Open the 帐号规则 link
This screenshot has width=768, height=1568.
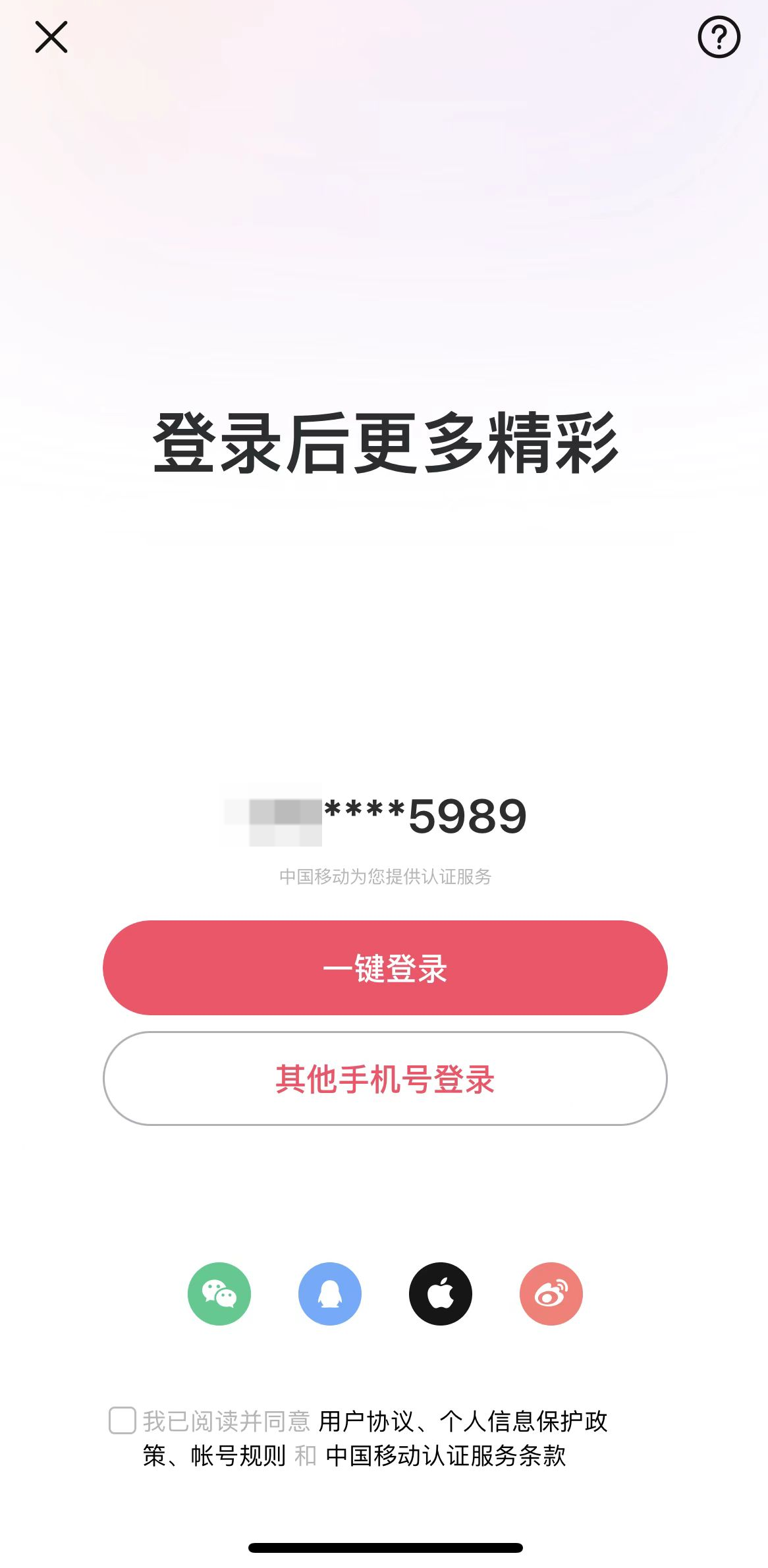(x=238, y=1456)
